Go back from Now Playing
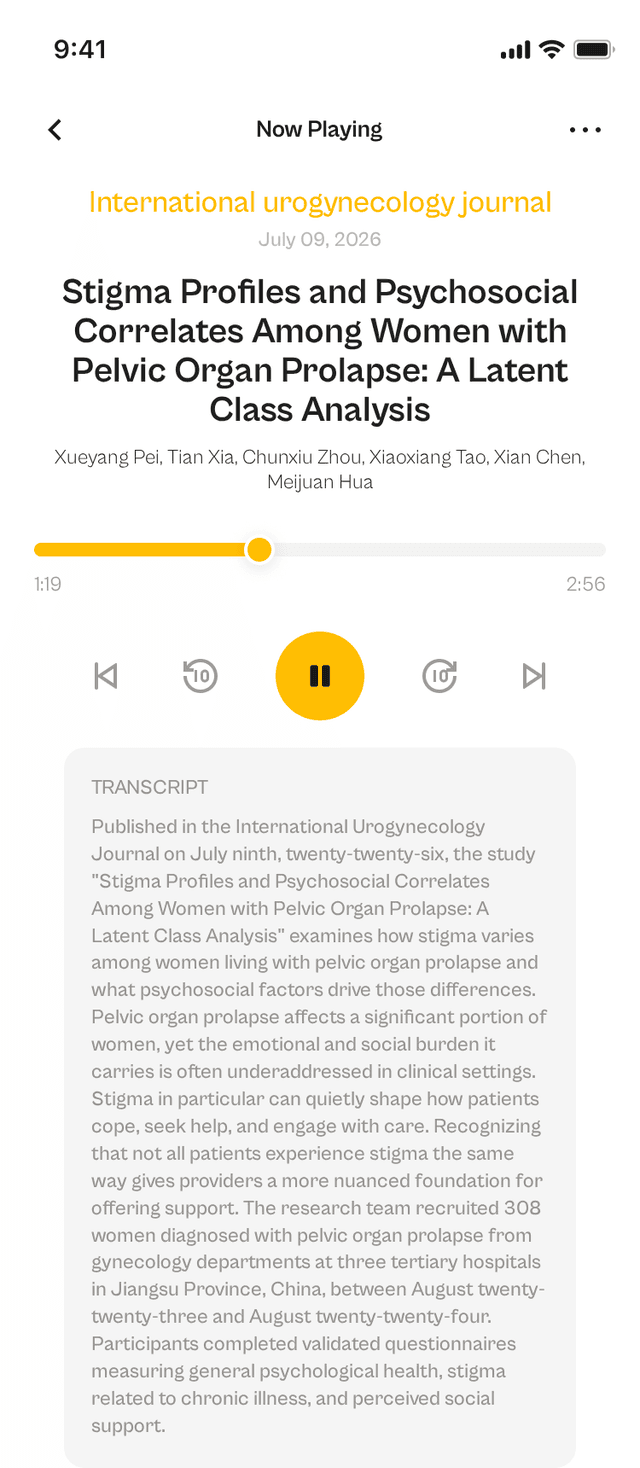The image size is (640, 1468). point(55,130)
